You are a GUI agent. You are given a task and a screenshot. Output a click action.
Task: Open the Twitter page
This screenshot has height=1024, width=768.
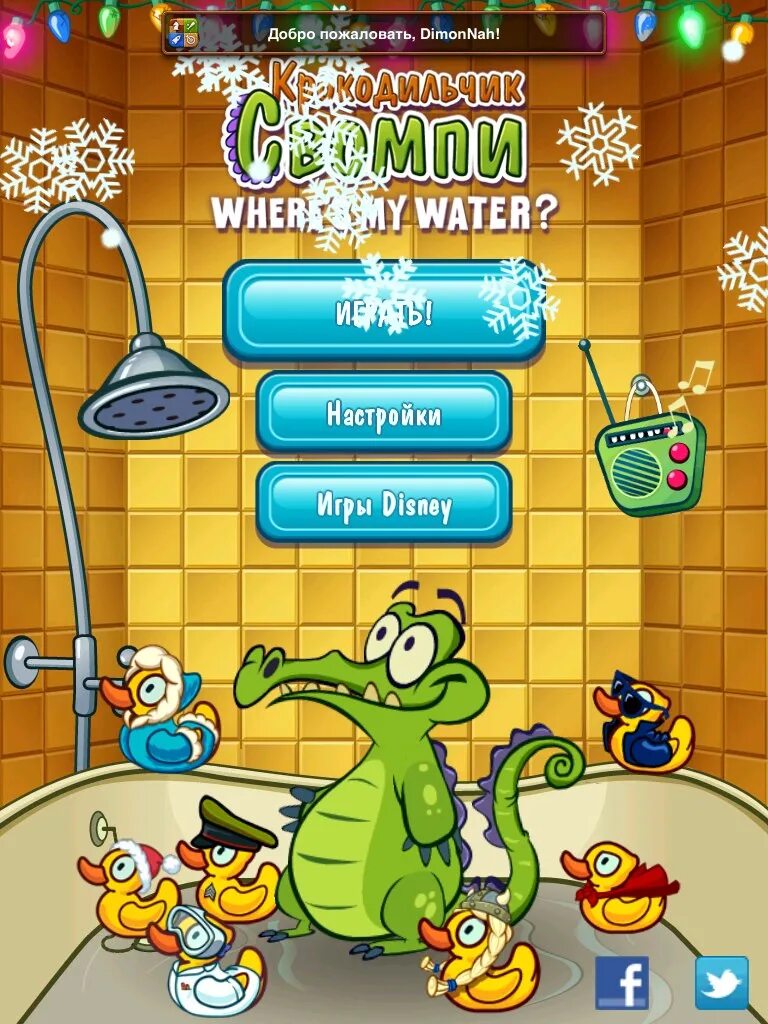721,983
